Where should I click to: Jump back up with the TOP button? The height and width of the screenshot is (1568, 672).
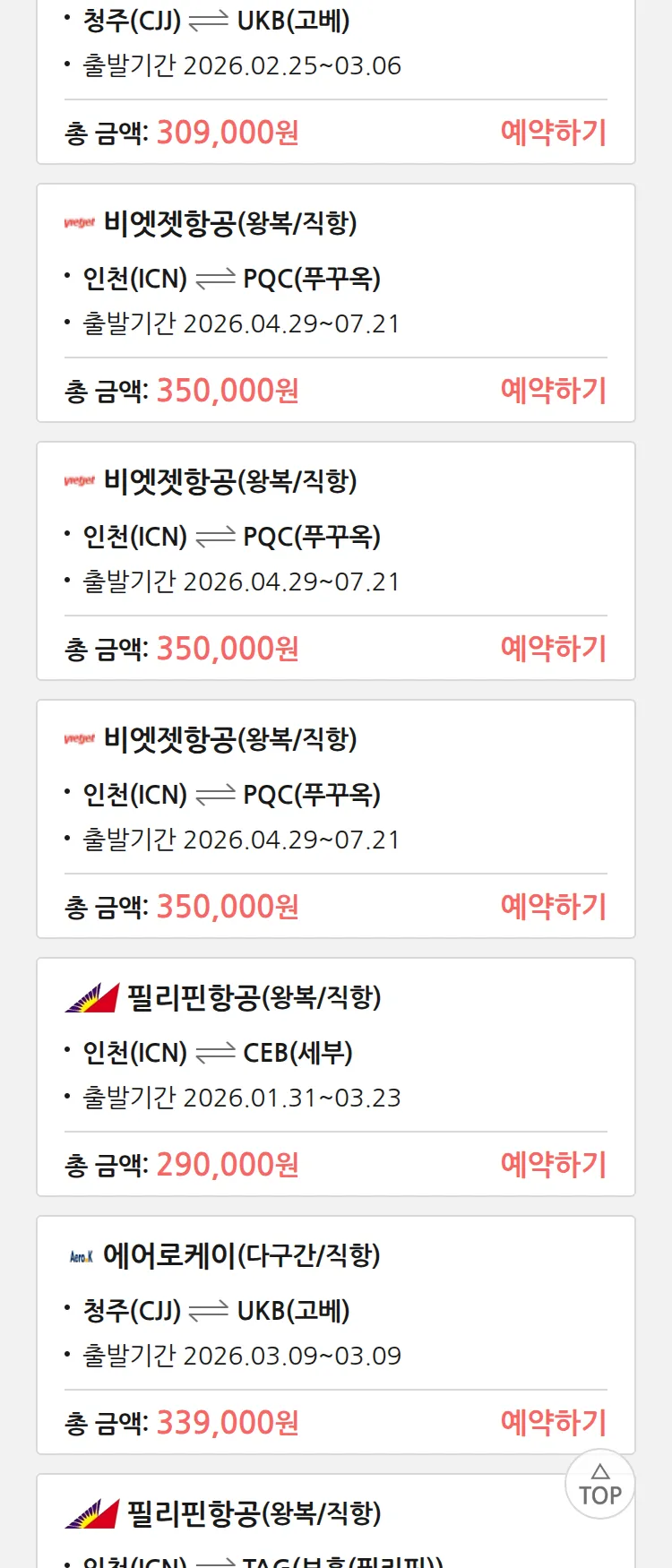(599, 1485)
